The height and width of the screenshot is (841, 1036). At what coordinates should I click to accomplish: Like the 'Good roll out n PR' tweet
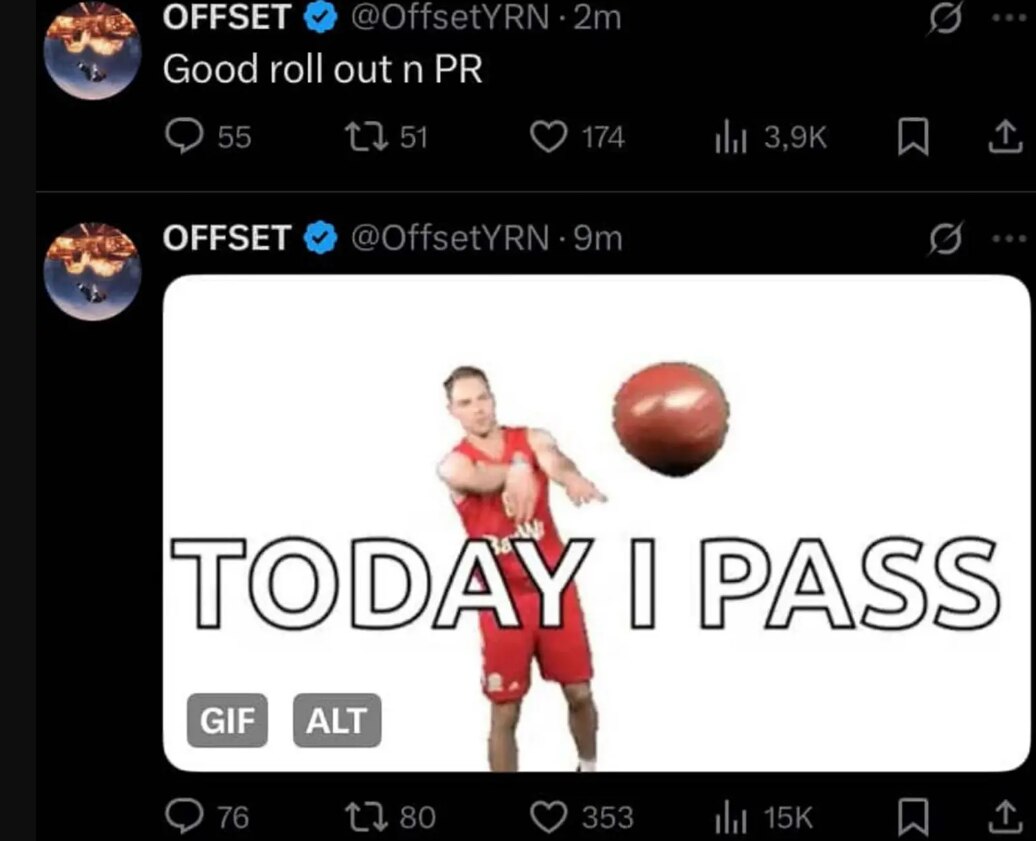[549, 137]
